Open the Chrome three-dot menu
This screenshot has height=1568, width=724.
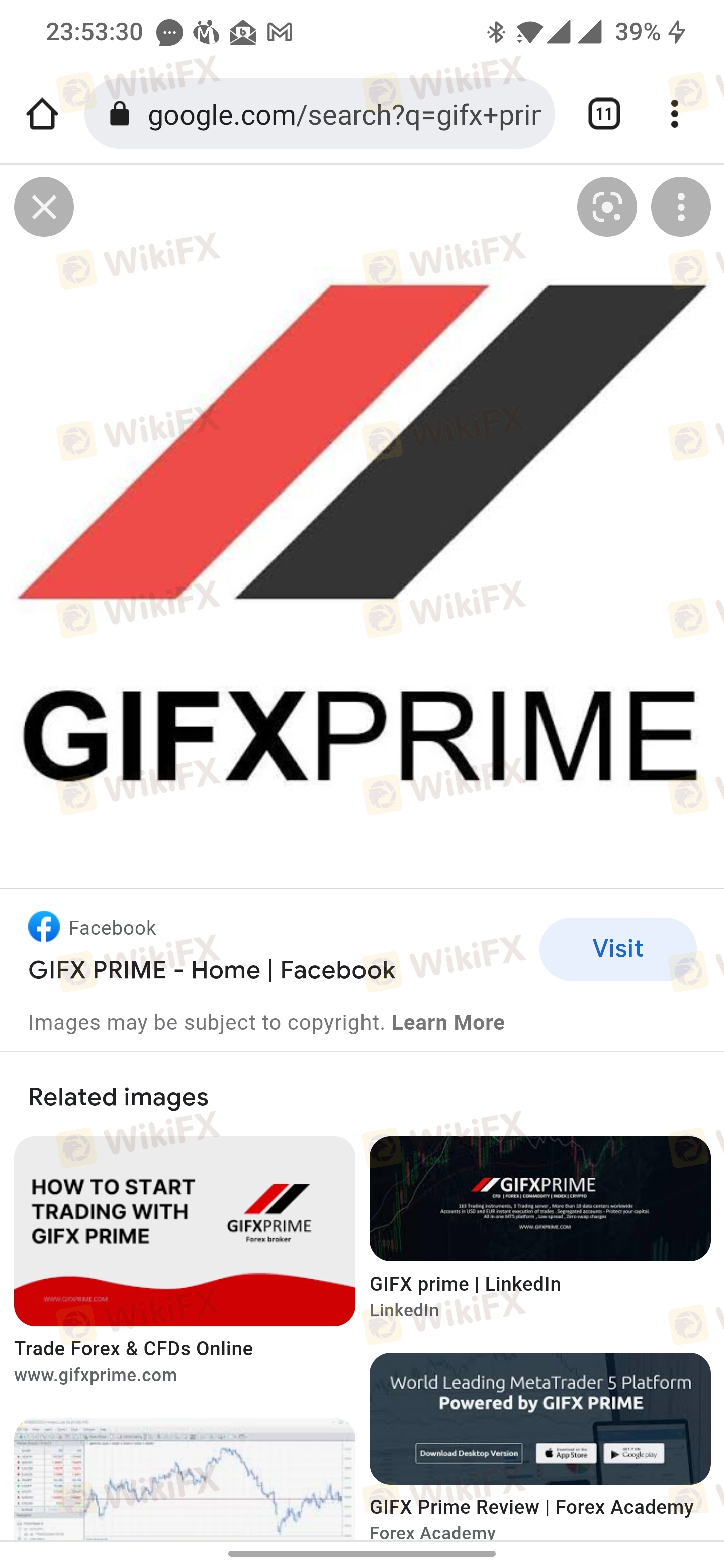pyautogui.click(x=674, y=114)
